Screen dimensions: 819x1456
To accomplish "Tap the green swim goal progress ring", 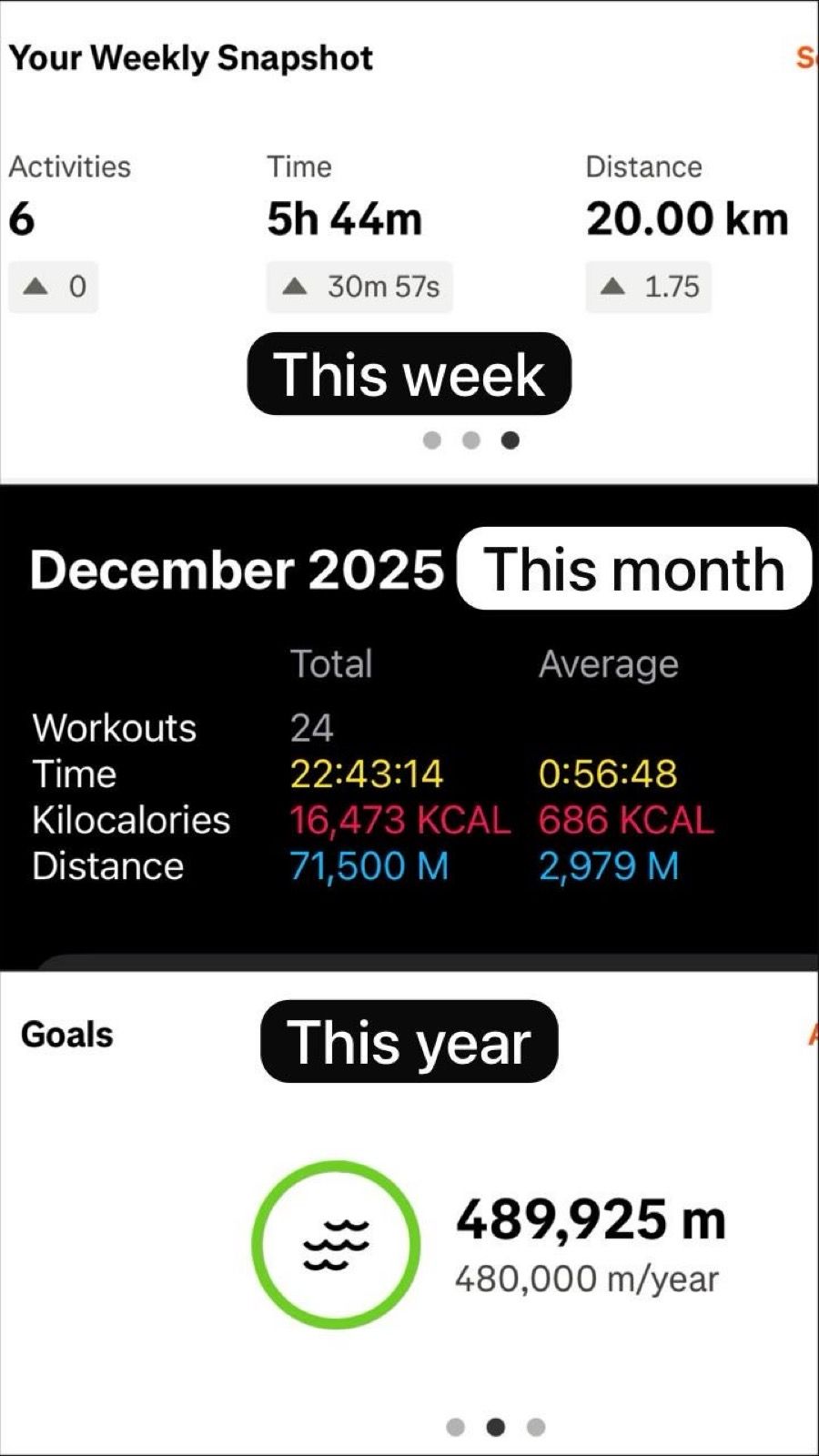I will (x=337, y=1247).
